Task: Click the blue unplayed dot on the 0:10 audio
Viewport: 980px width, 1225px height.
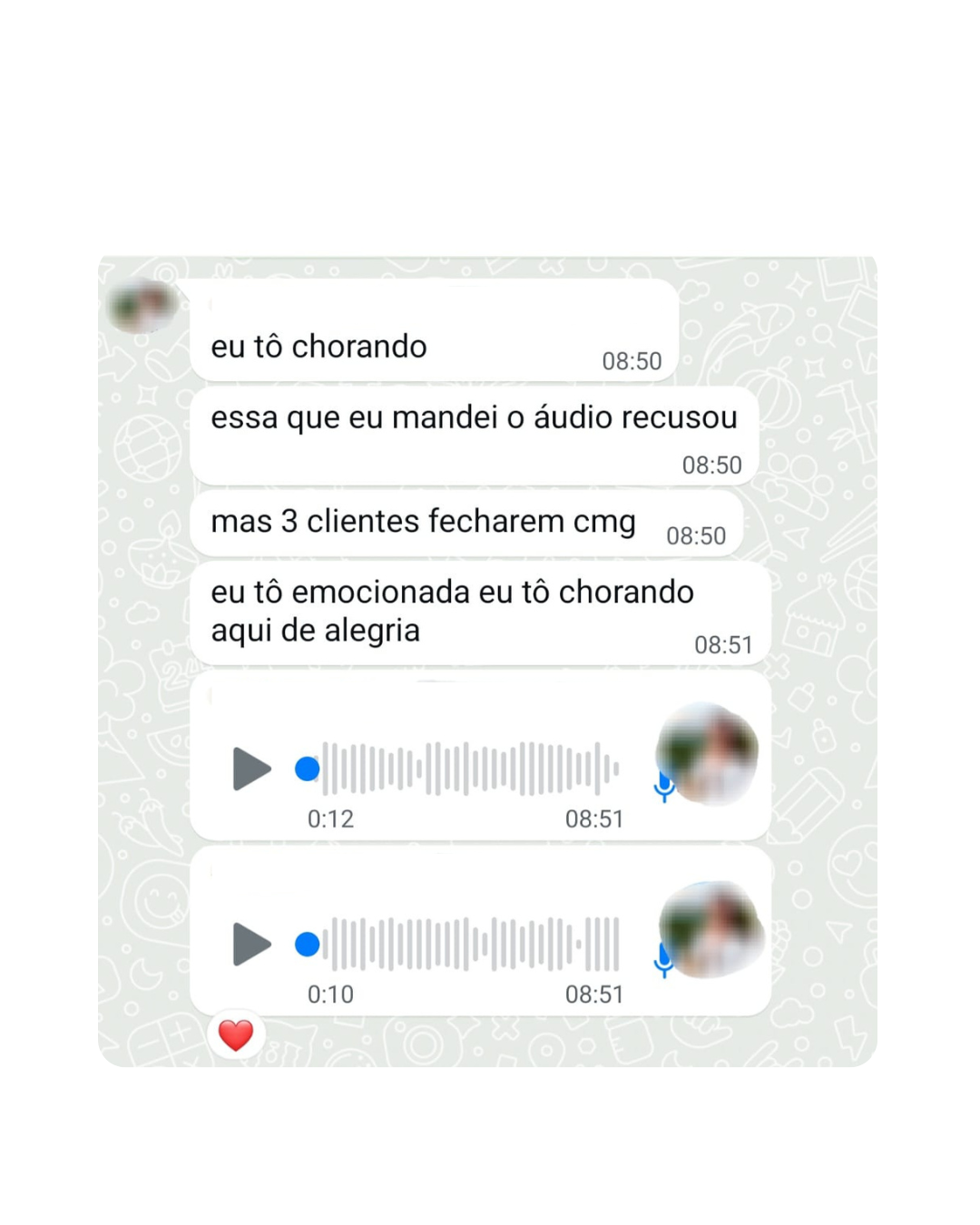Action: 309,944
